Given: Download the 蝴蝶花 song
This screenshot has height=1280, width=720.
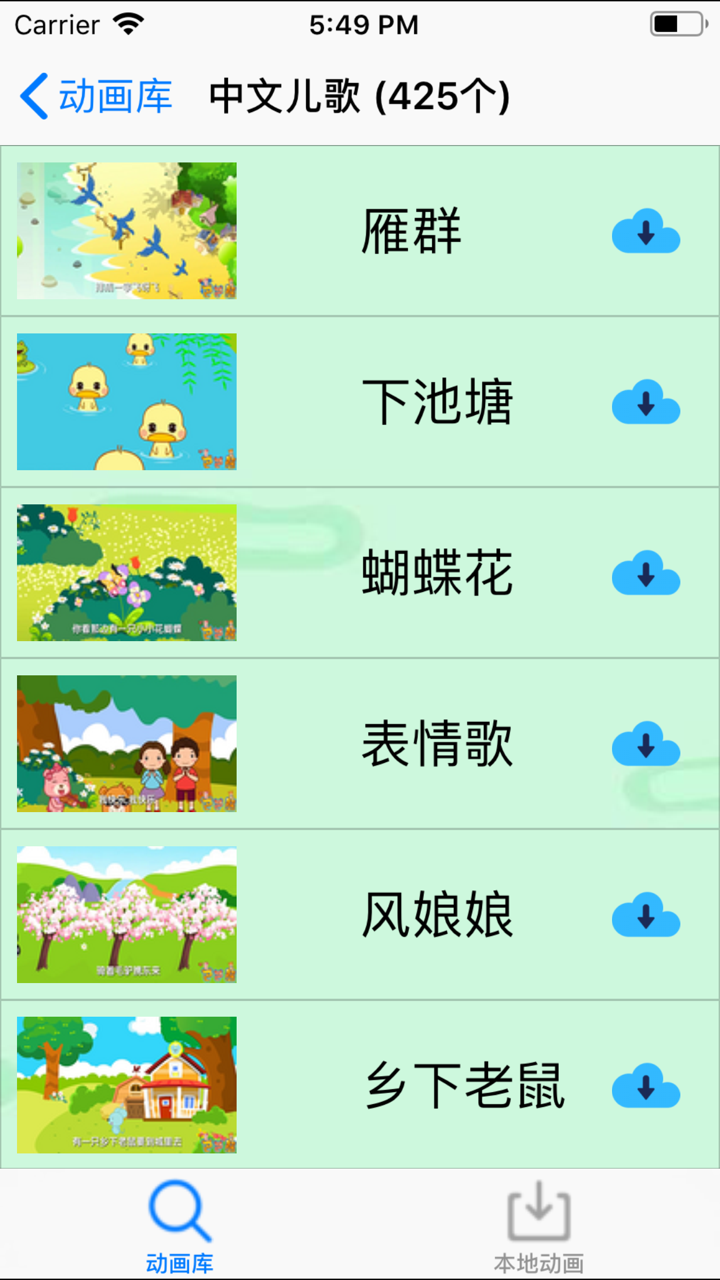Looking at the screenshot, I should [646, 572].
